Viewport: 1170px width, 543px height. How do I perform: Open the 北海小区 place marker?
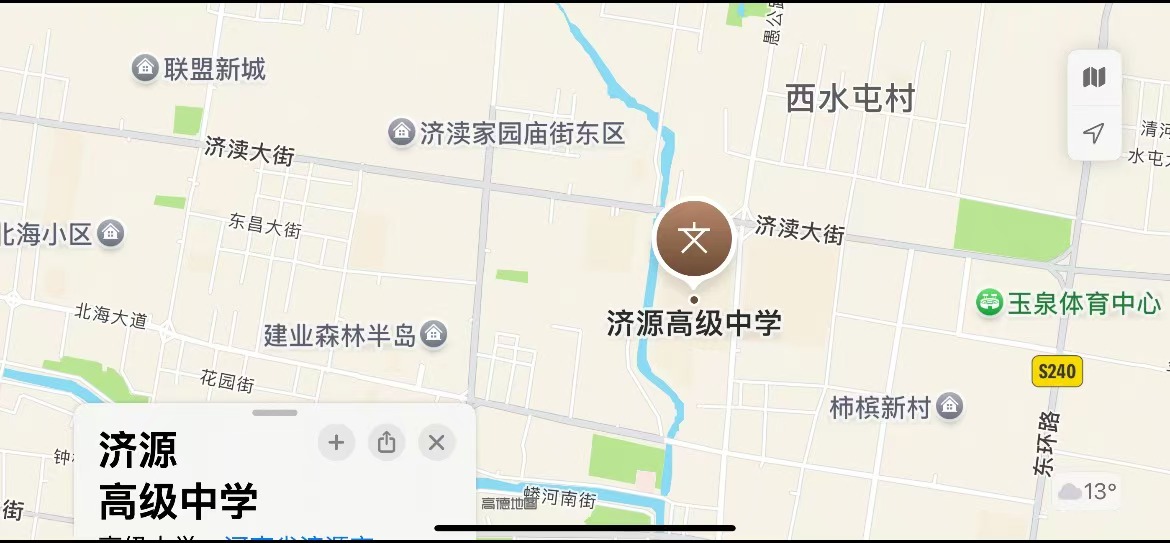(111, 234)
